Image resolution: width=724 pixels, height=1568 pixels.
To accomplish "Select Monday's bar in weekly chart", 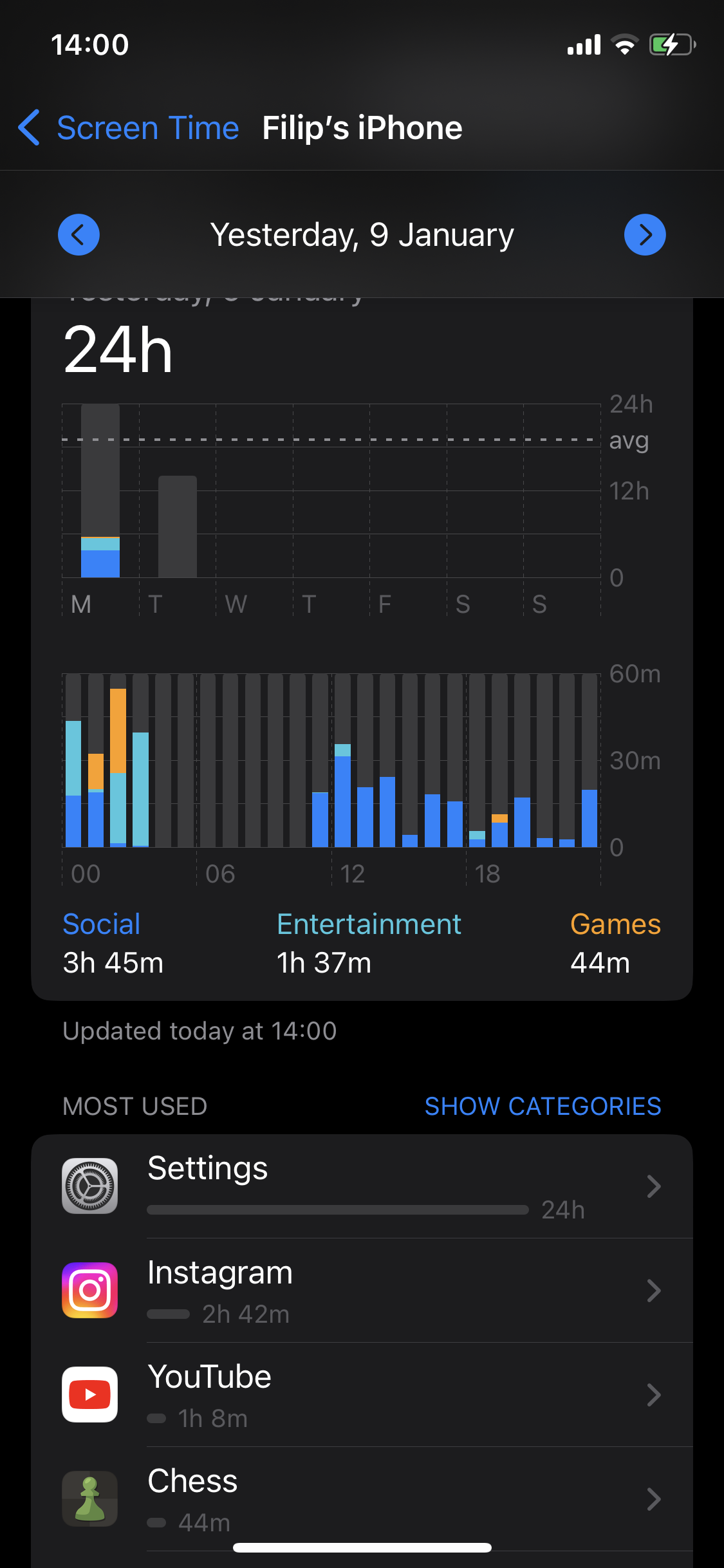I will (x=100, y=492).
